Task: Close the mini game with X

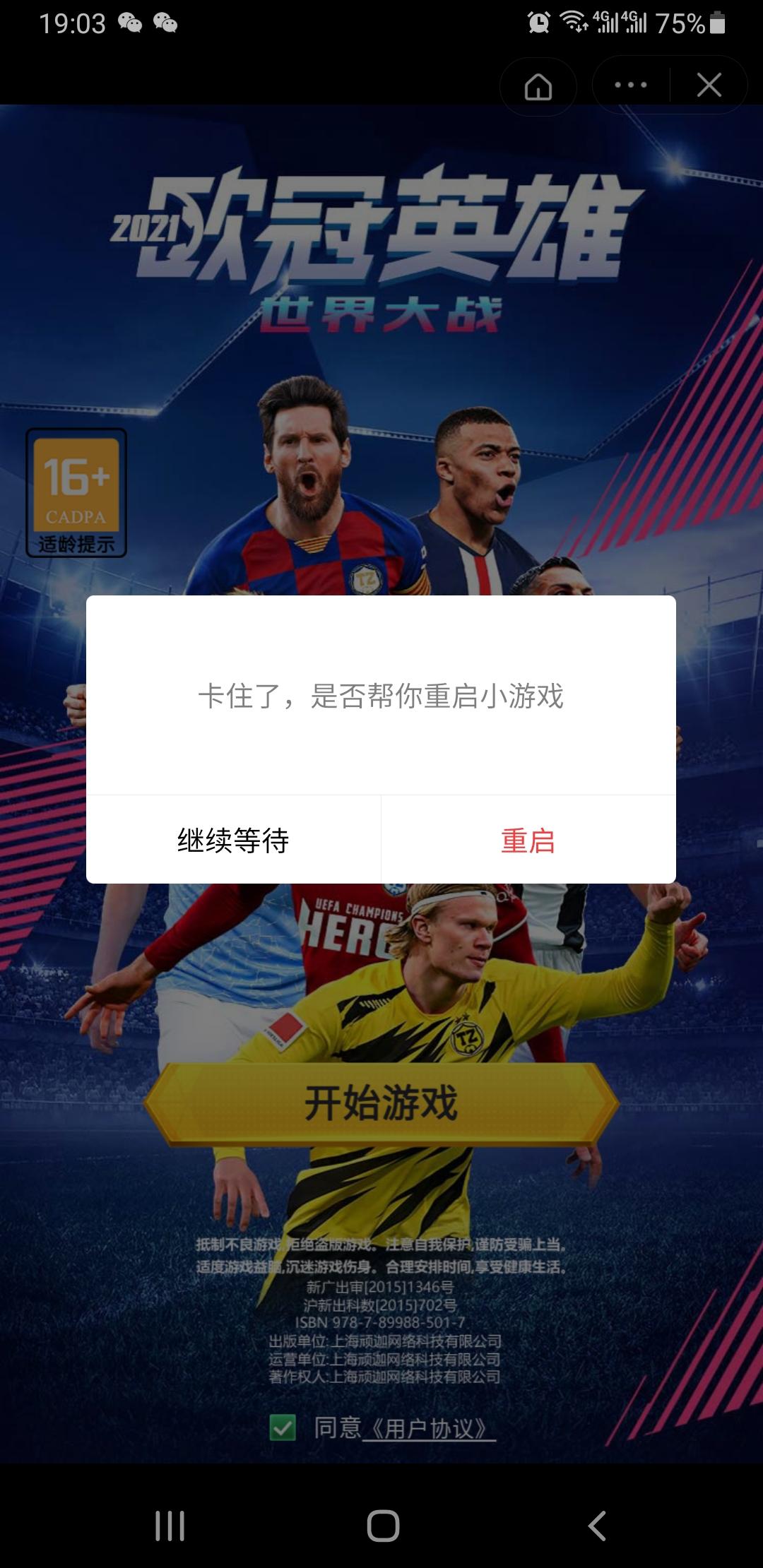Action: tap(709, 85)
